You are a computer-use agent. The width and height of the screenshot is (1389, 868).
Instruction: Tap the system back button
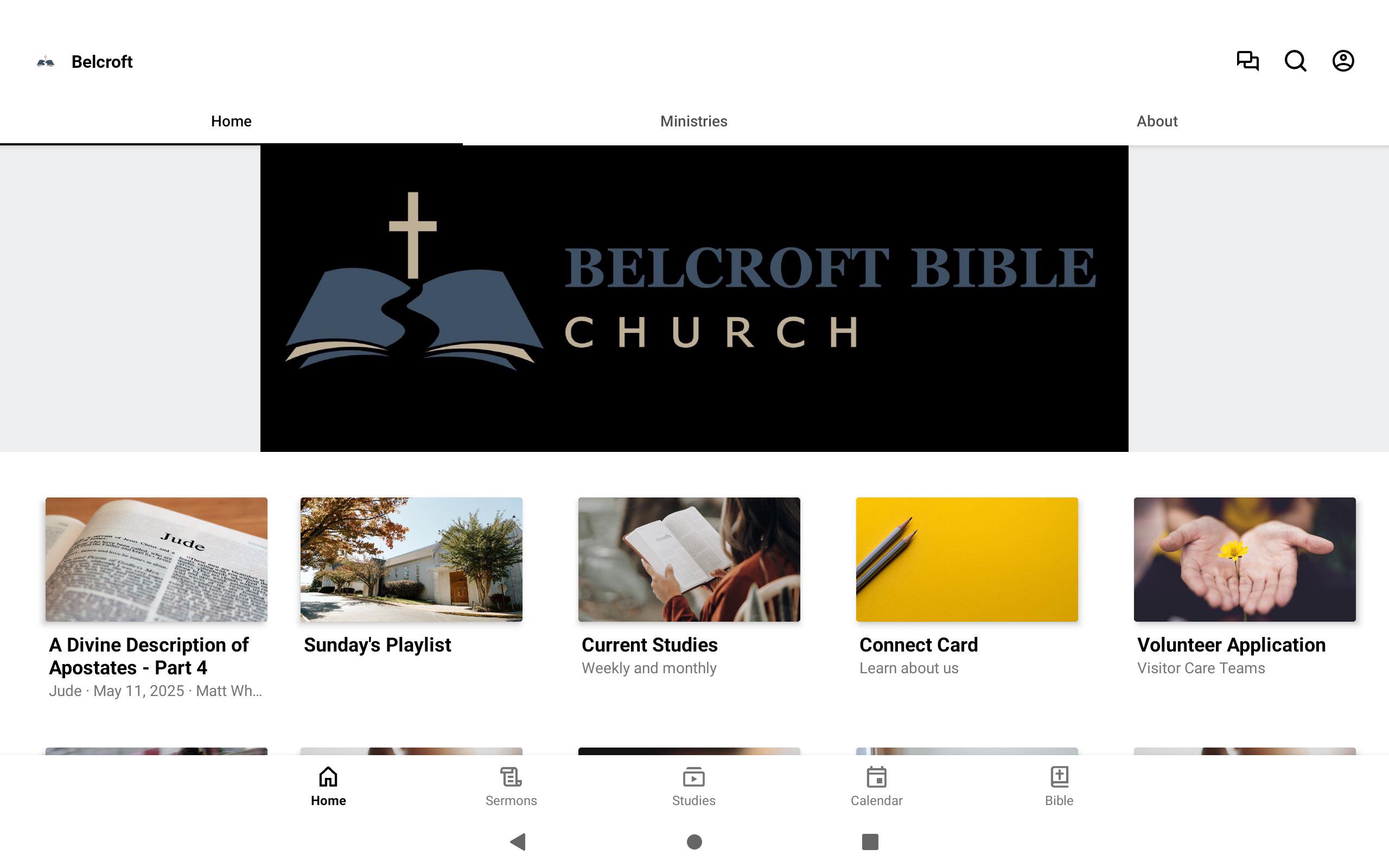[x=518, y=841]
